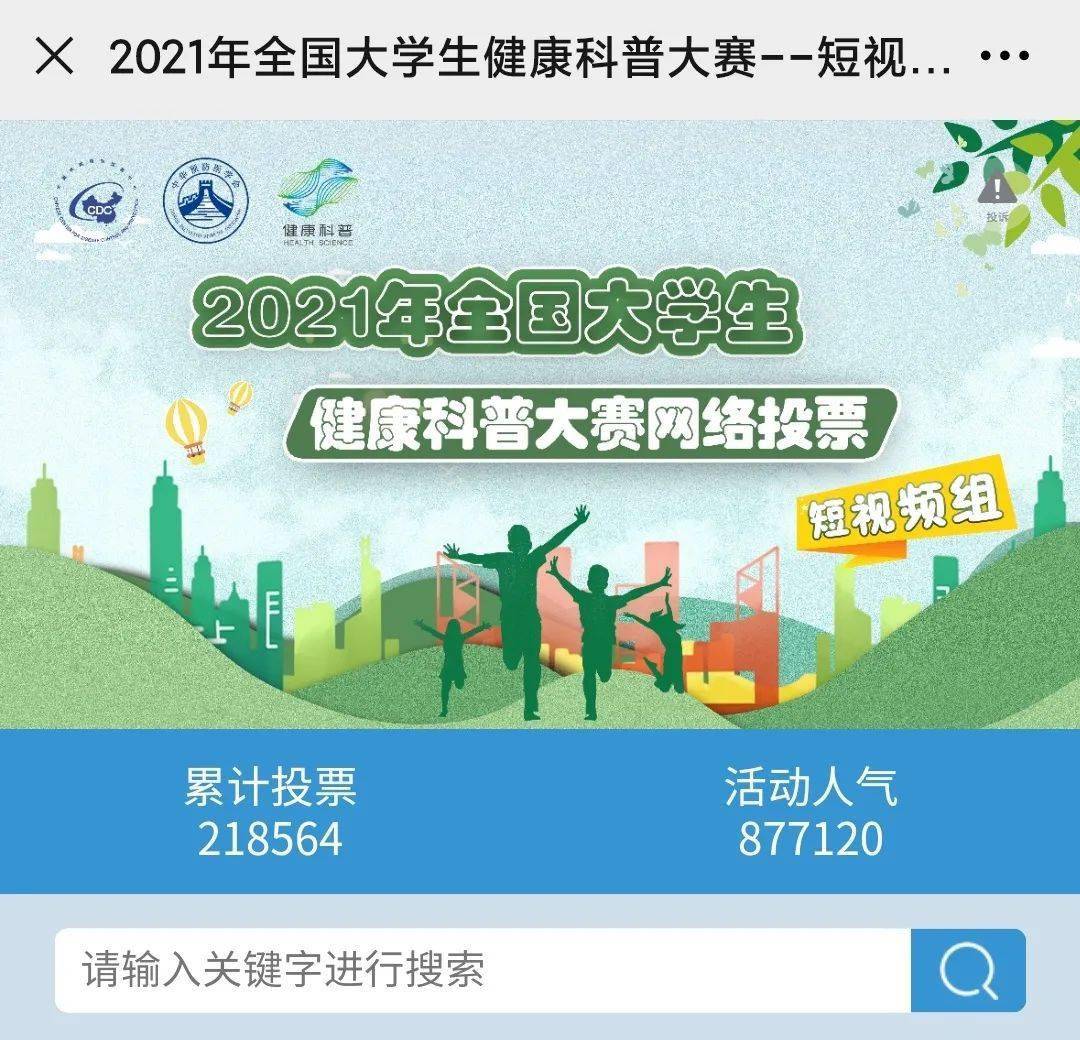Tap the 投诉 complaint warning icon
Screen dimensions: 1080x1040
click(x=997, y=195)
